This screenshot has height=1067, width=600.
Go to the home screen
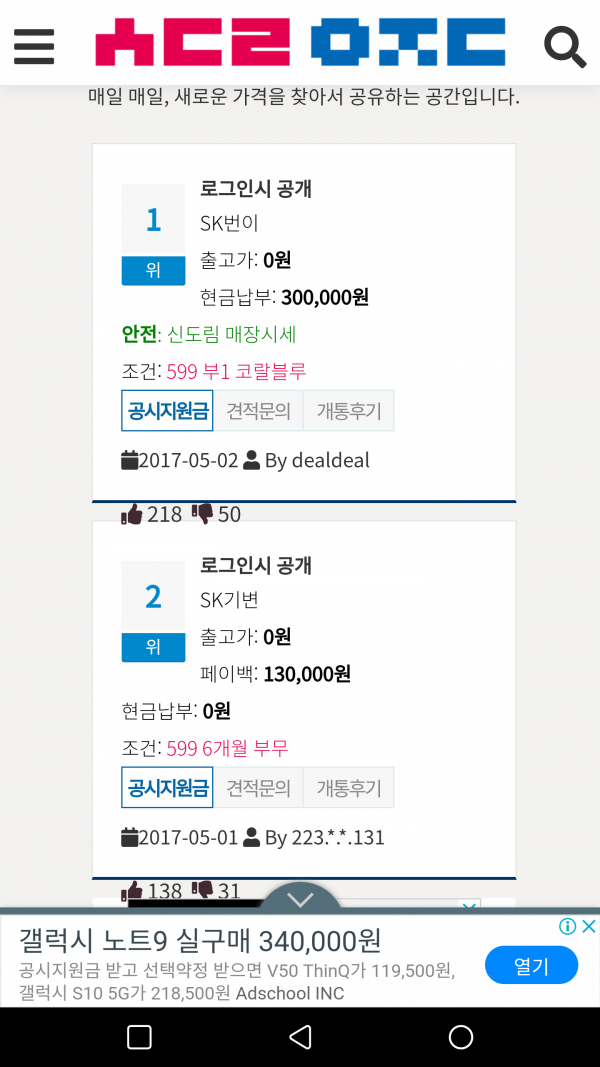(461, 1037)
